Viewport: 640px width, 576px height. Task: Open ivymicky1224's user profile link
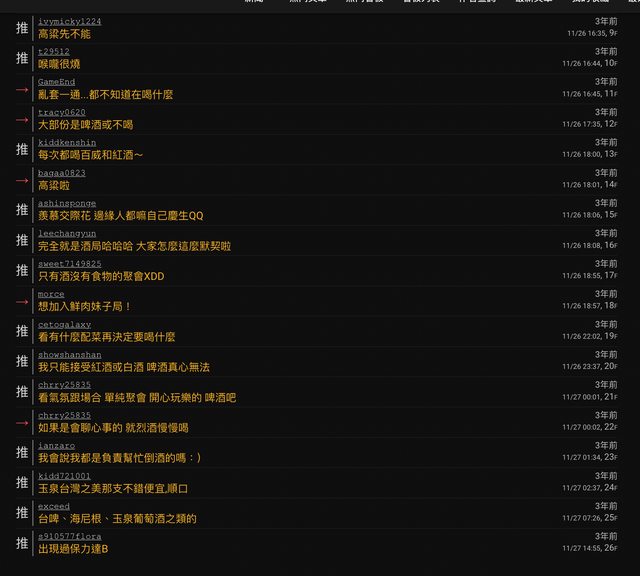point(69,21)
